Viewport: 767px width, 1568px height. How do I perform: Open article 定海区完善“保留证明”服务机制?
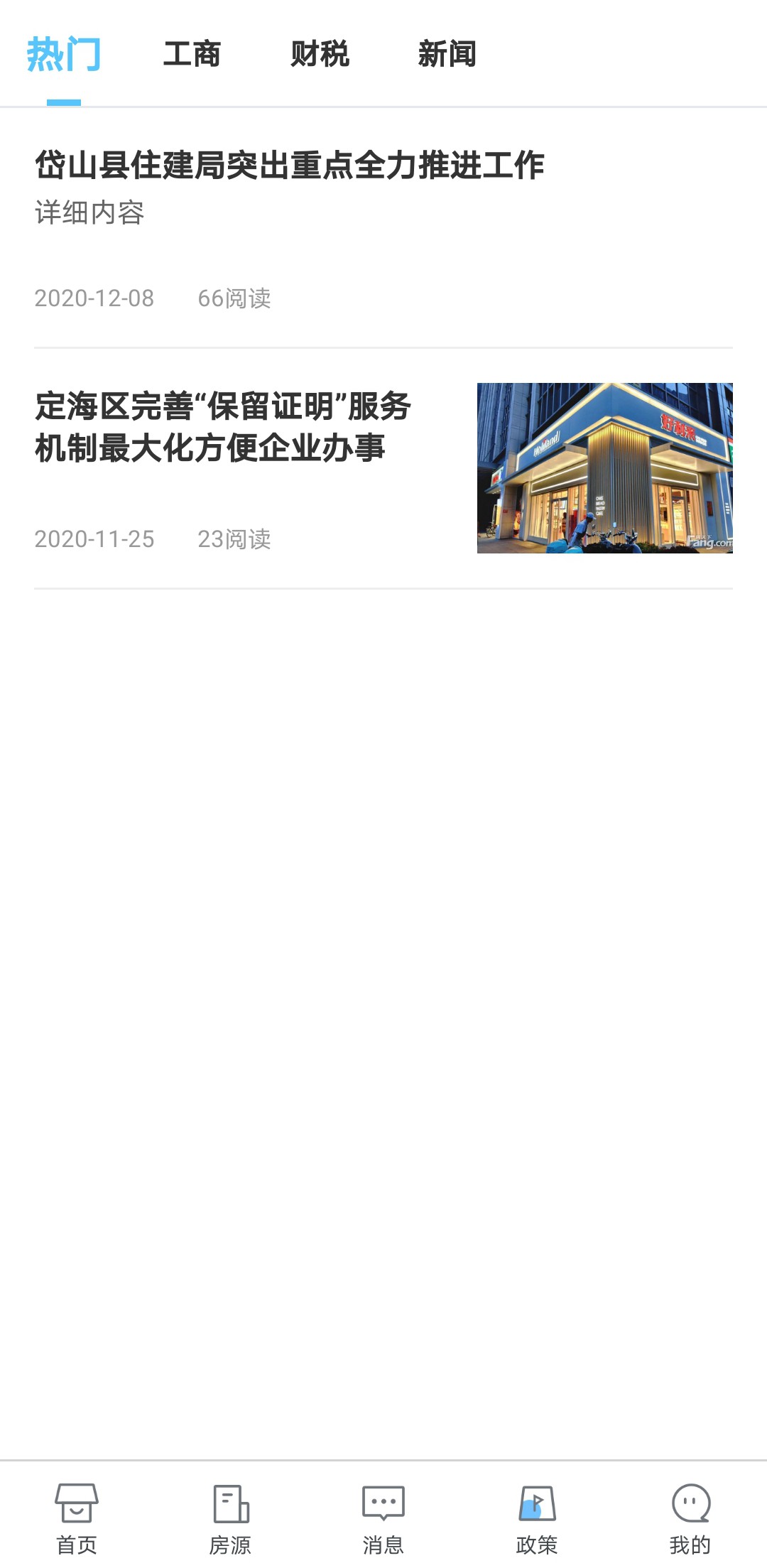coord(223,426)
